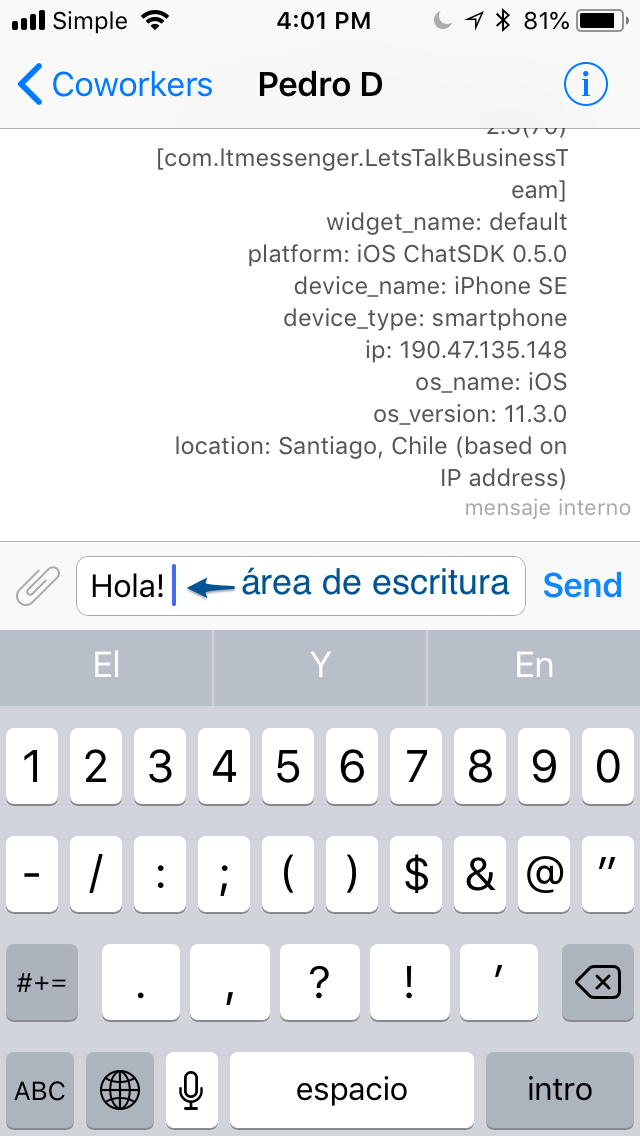Delete last character with backspace key
The image size is (640, 1136).
(x=598, y=983)
